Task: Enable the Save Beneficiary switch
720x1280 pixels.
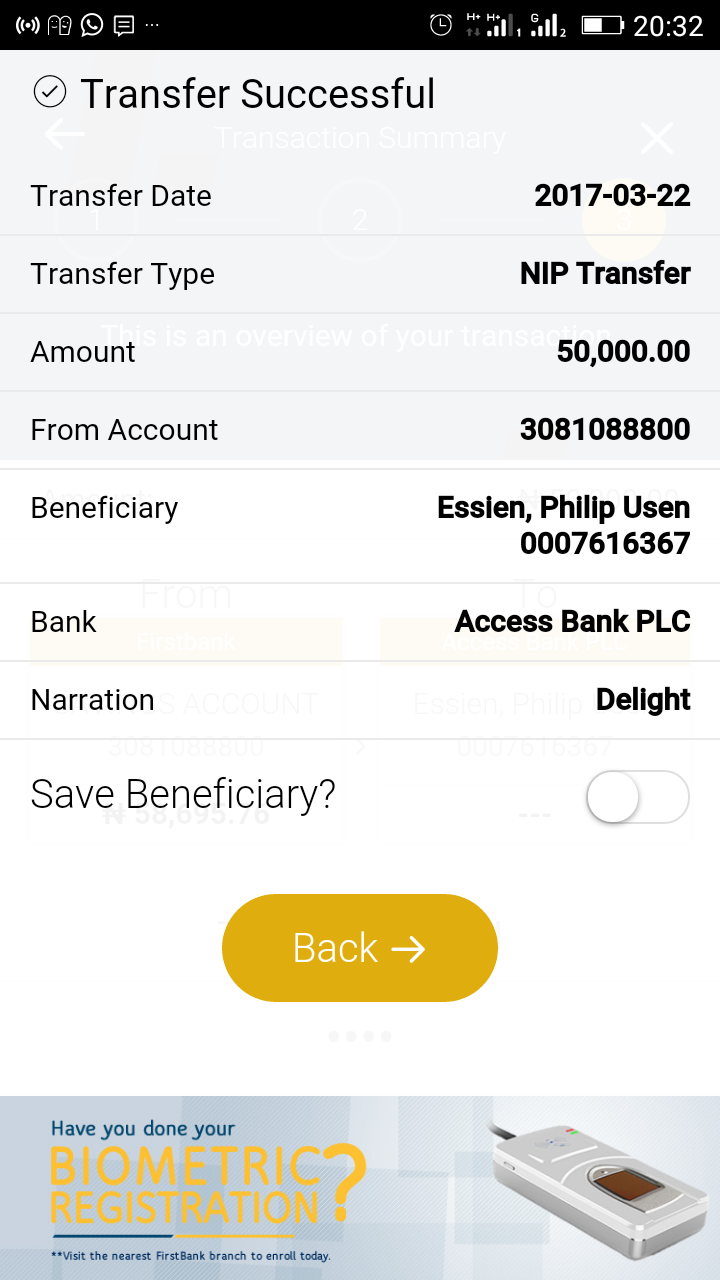Action: pos(638,797)
